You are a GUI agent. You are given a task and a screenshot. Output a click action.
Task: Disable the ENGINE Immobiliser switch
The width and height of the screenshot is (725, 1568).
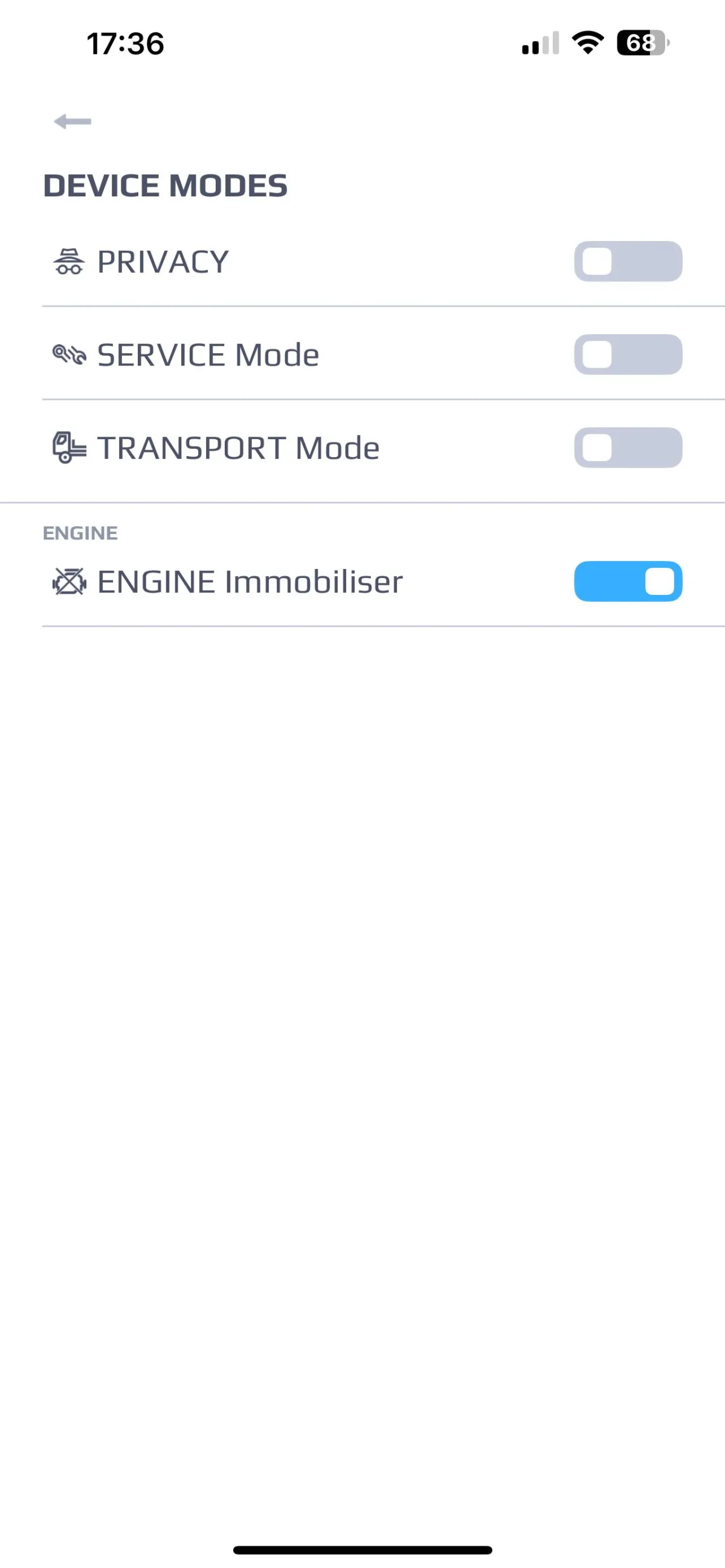coord(628,581)
